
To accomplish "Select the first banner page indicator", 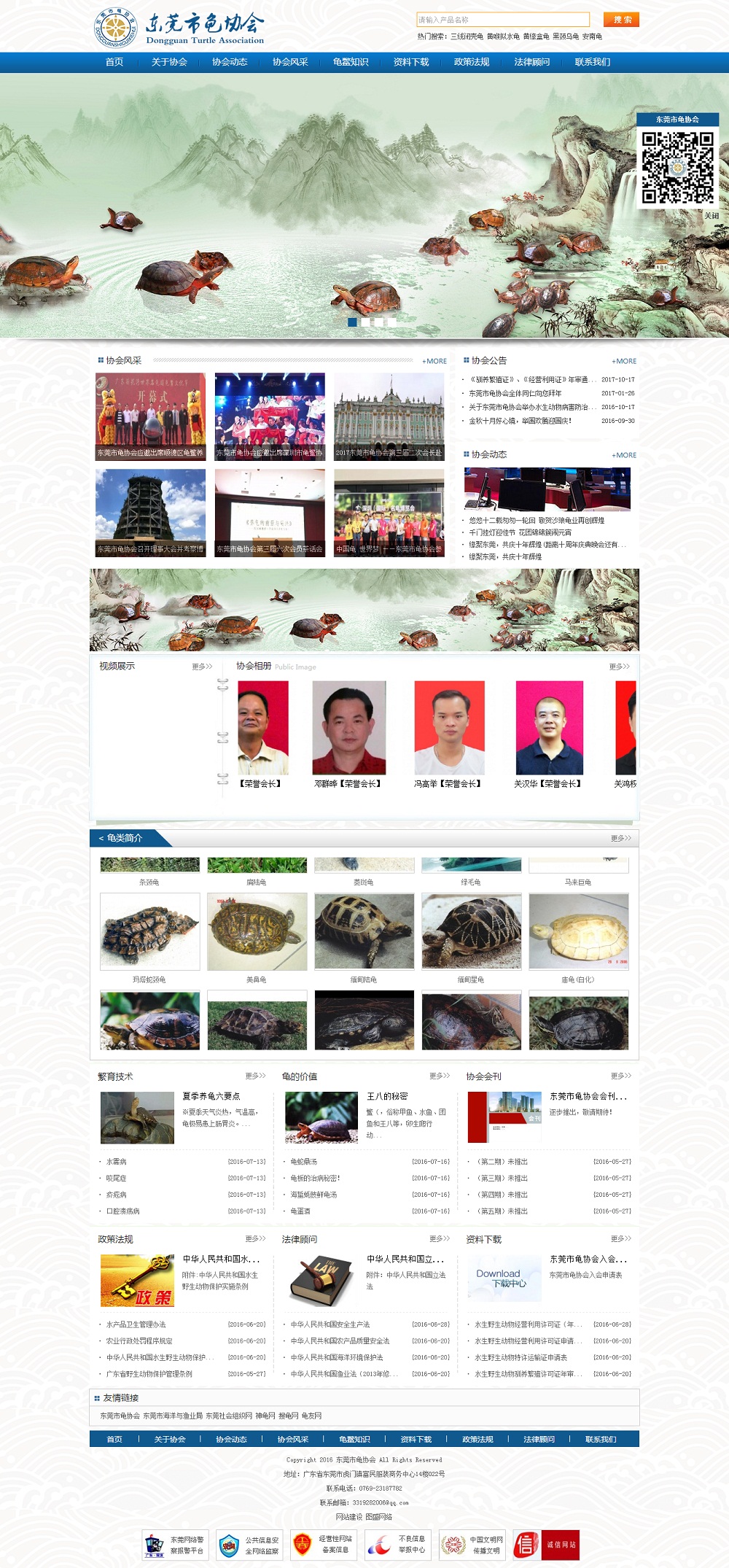I will click(352, 322).
